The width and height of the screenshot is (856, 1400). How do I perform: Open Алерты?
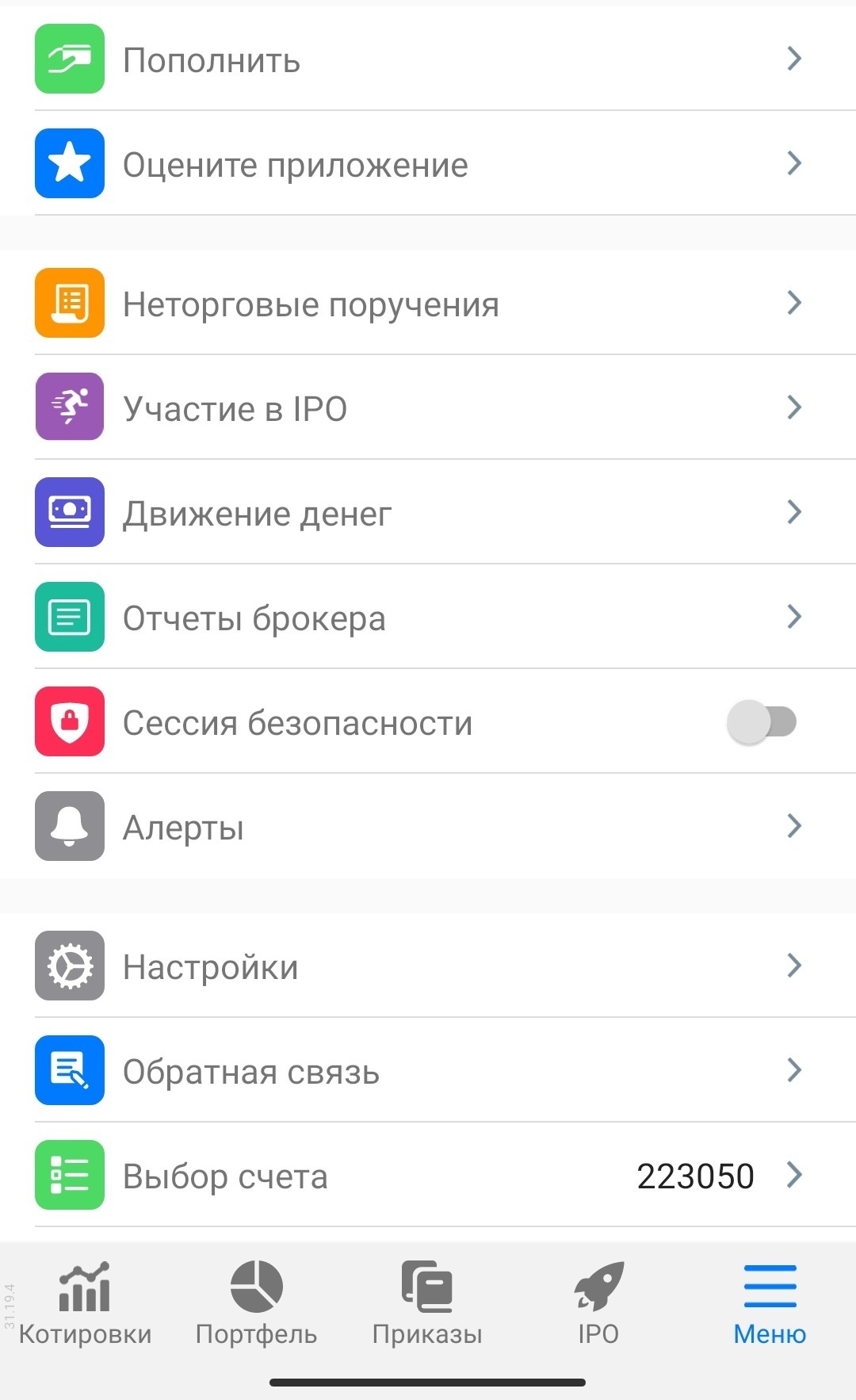428,827
